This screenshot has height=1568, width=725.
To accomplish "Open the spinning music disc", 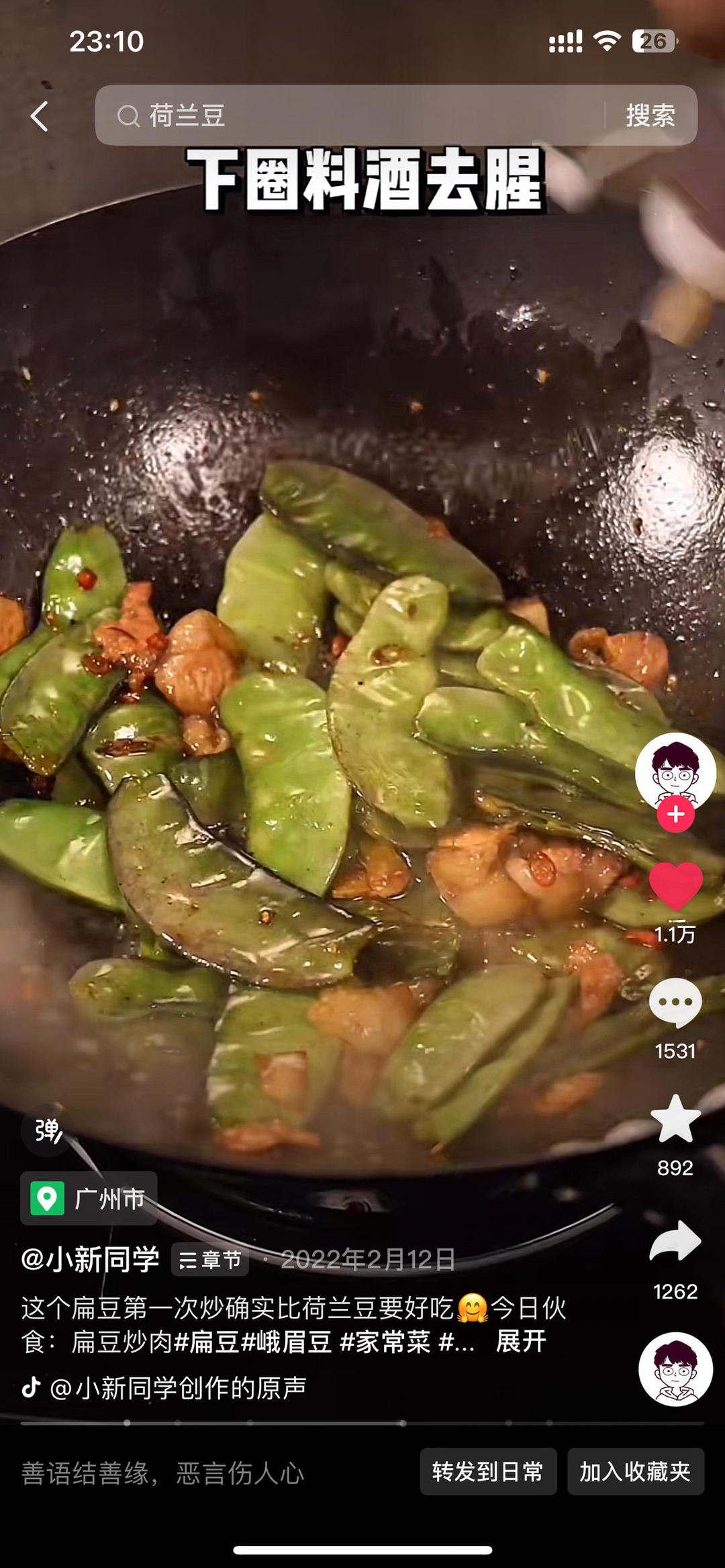I will click(675, 1369).
